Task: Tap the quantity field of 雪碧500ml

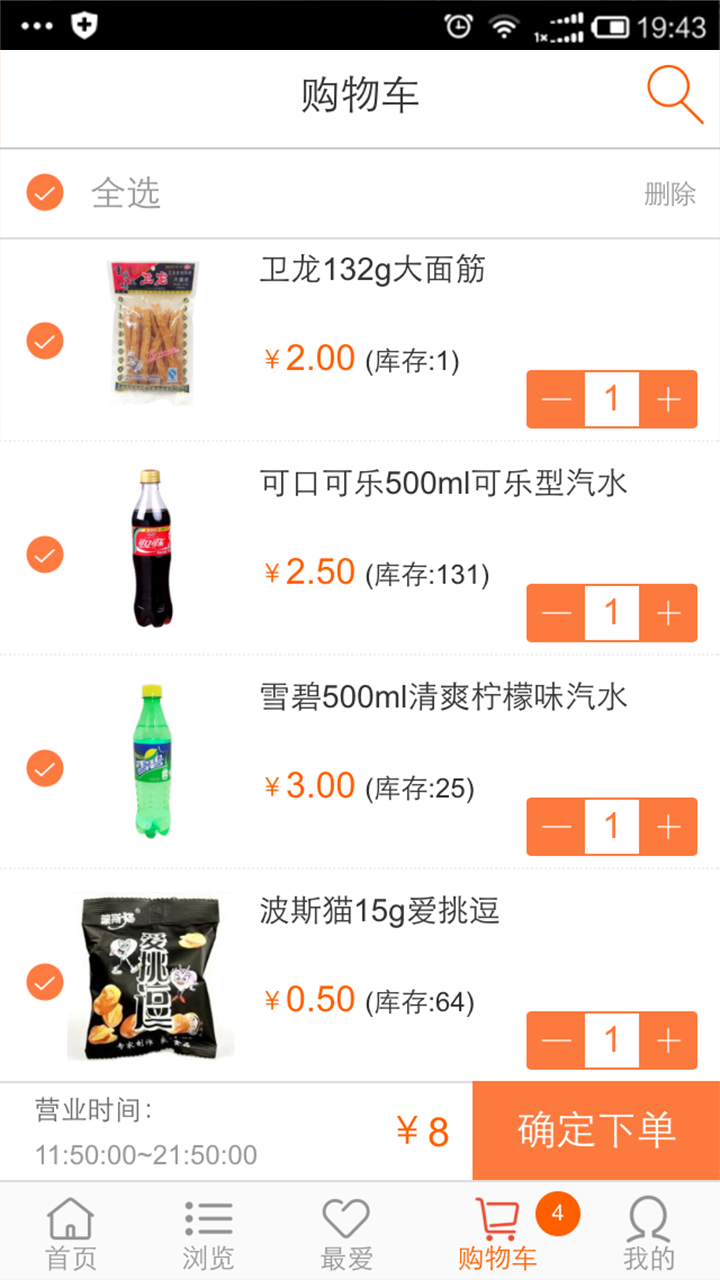Action: coord(612,826)
